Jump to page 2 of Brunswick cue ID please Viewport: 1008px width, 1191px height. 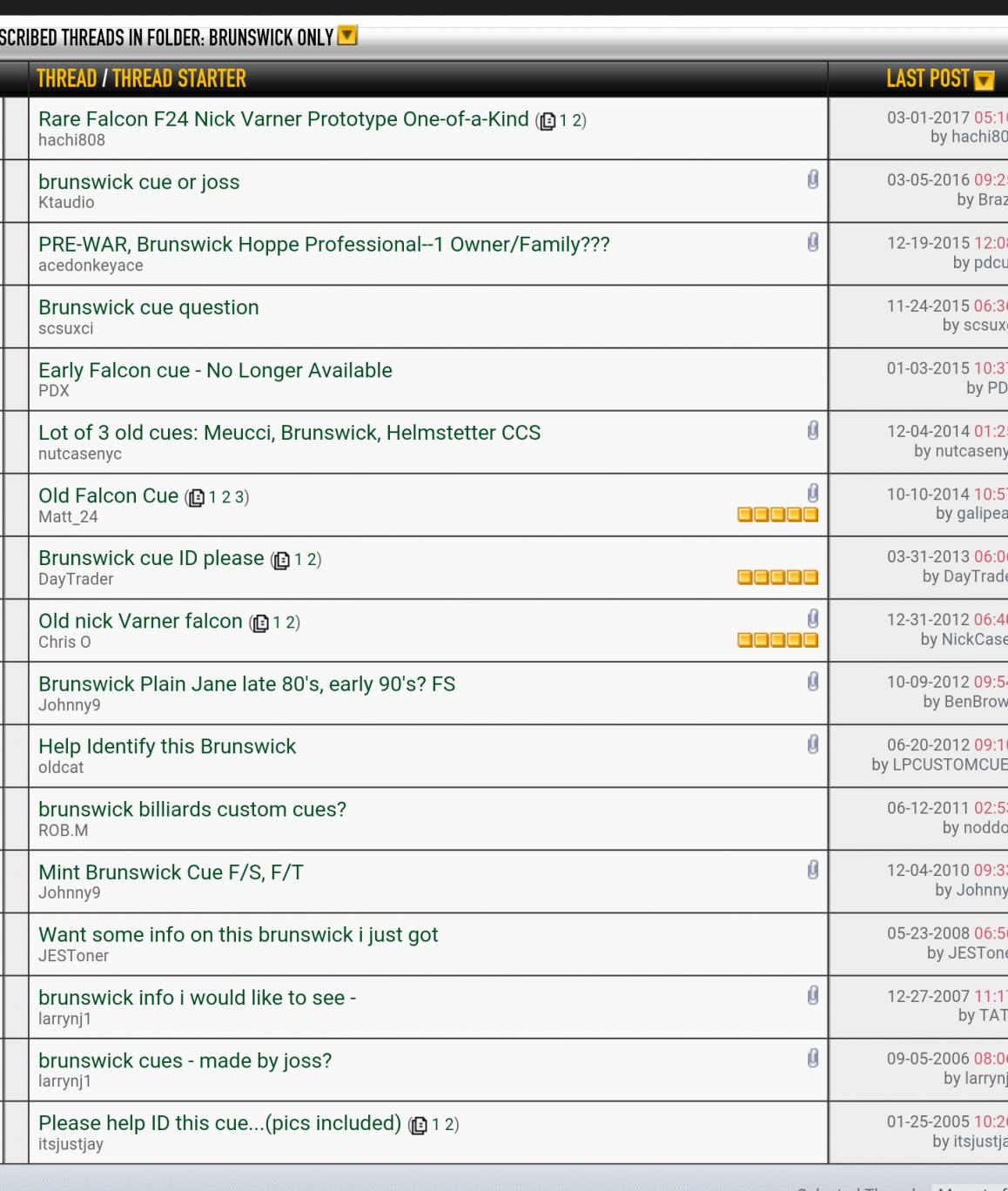(x=312, y=560)
